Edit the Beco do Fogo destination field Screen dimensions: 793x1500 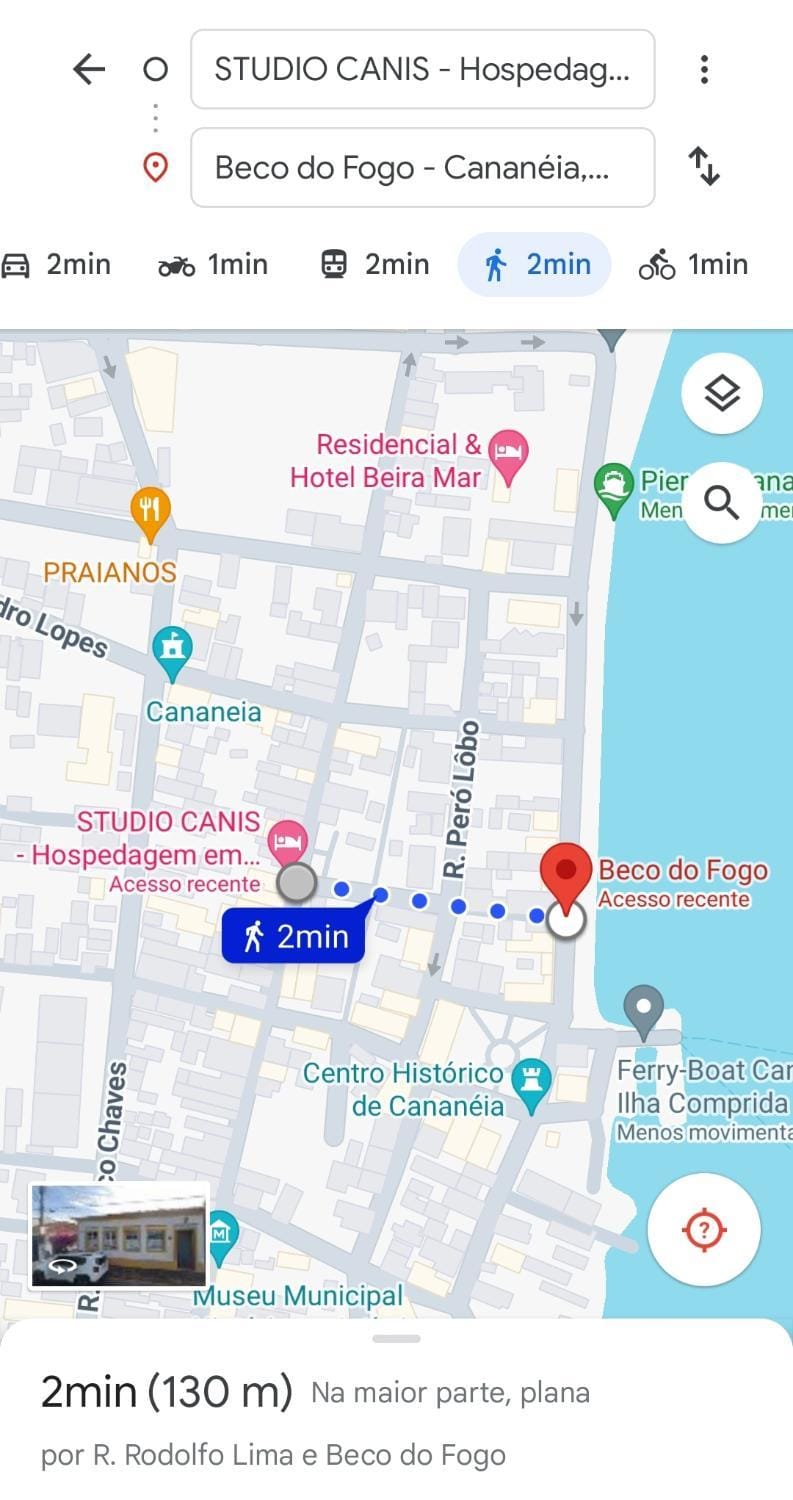click(422, 167)
